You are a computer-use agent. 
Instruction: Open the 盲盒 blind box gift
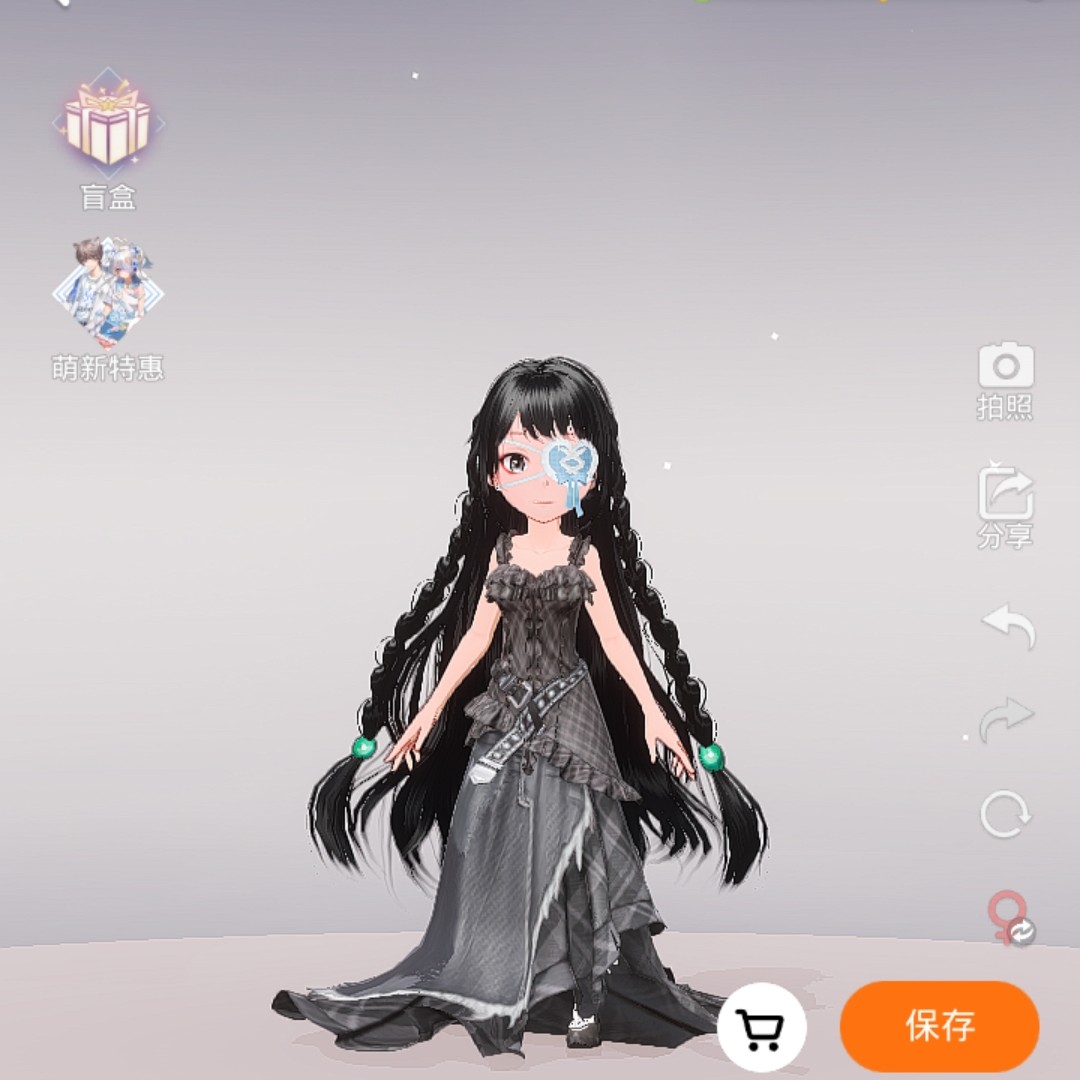point(107,127)
